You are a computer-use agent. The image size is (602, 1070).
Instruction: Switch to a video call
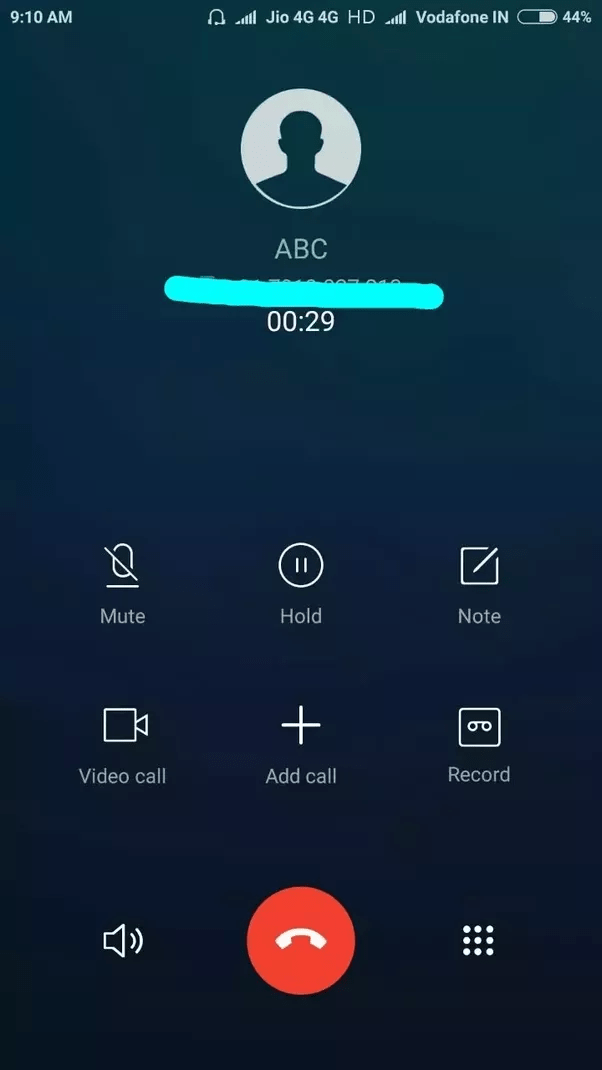pos(124,726)
